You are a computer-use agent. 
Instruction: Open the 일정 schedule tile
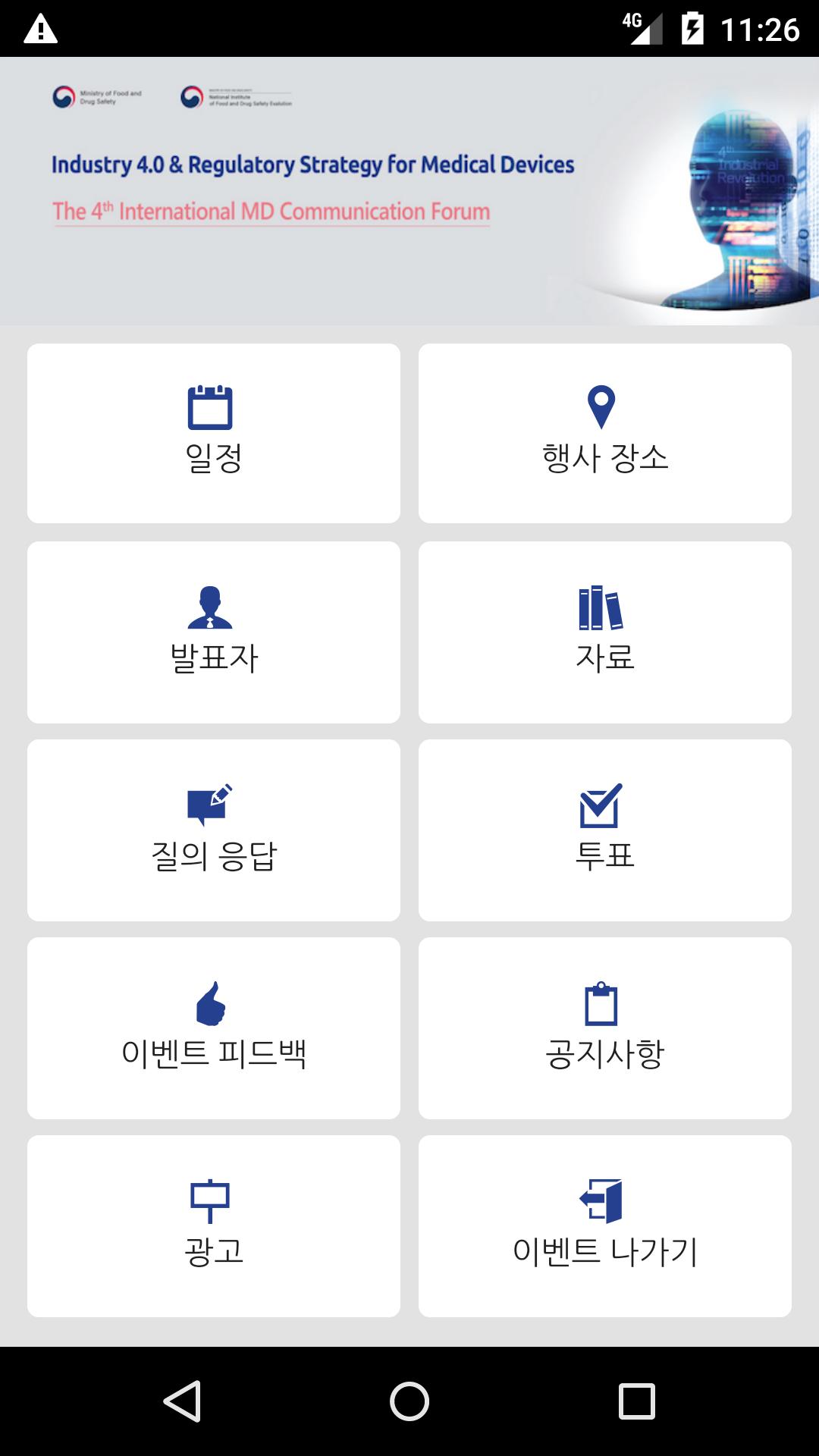pos(214,433)
